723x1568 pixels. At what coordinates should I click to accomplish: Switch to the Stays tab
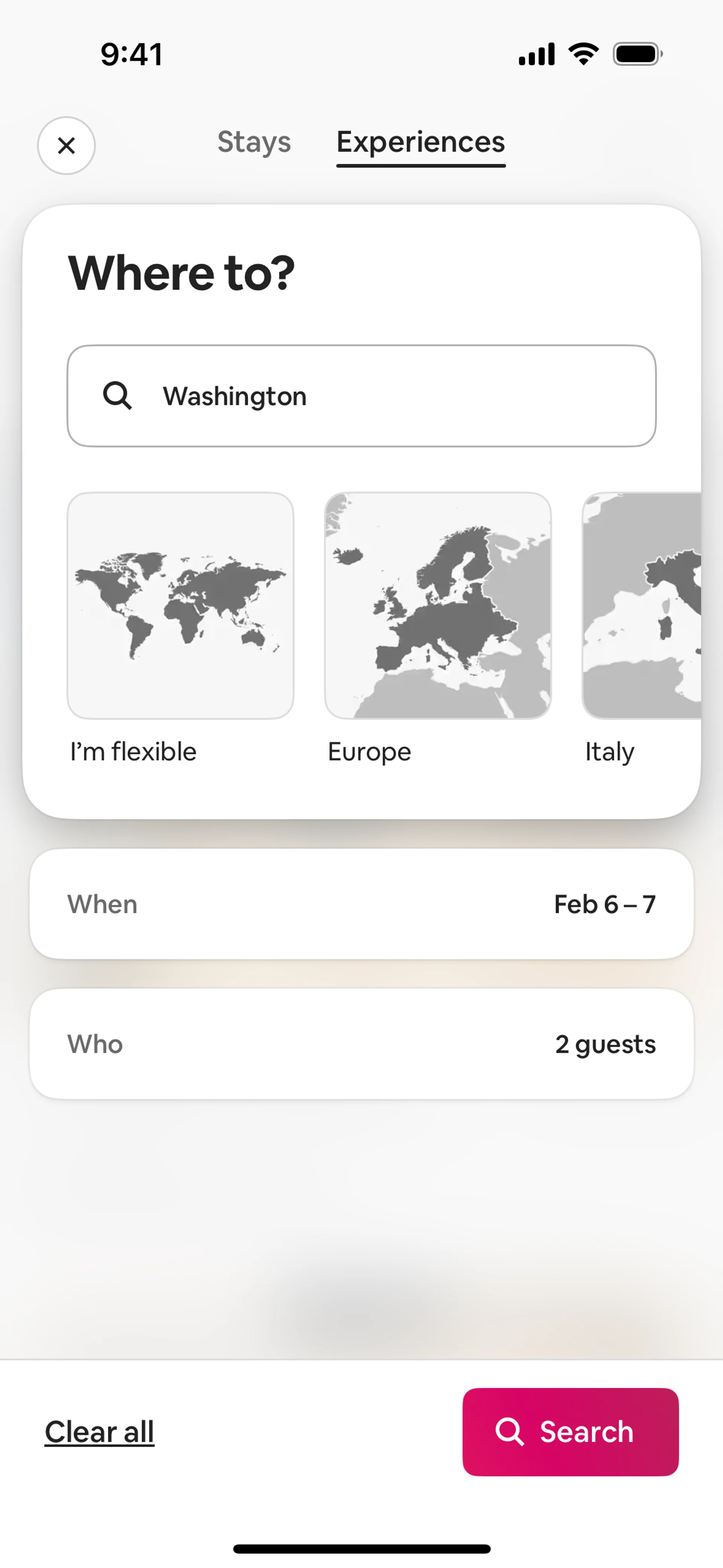pyautogui.click(x=254, y=142)
